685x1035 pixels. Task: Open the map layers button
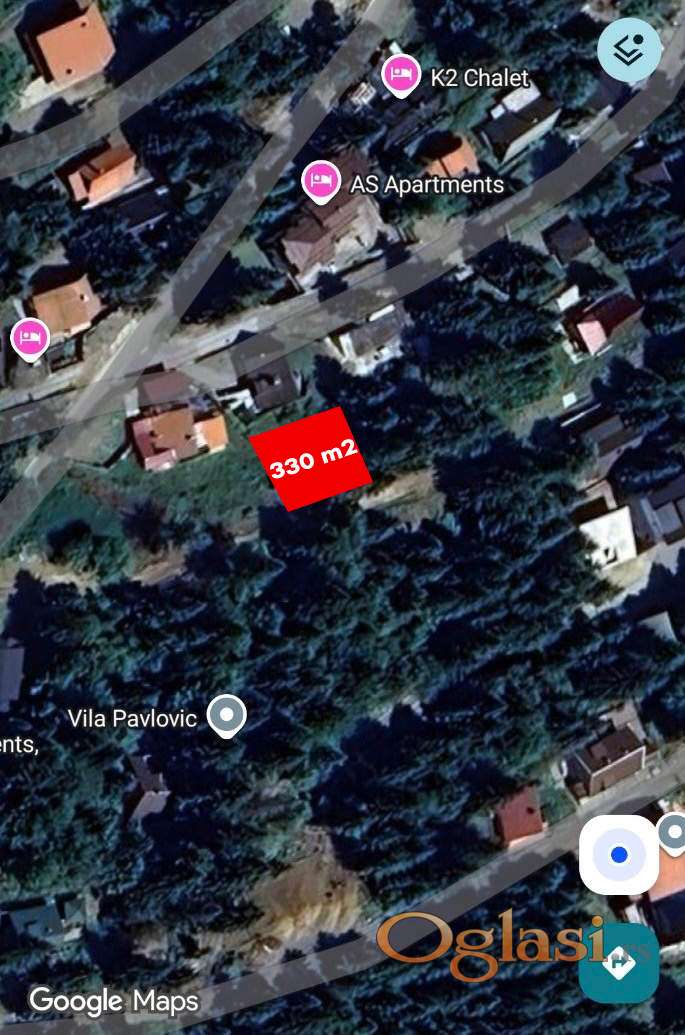pyautogui.click(x=629, y=50)
